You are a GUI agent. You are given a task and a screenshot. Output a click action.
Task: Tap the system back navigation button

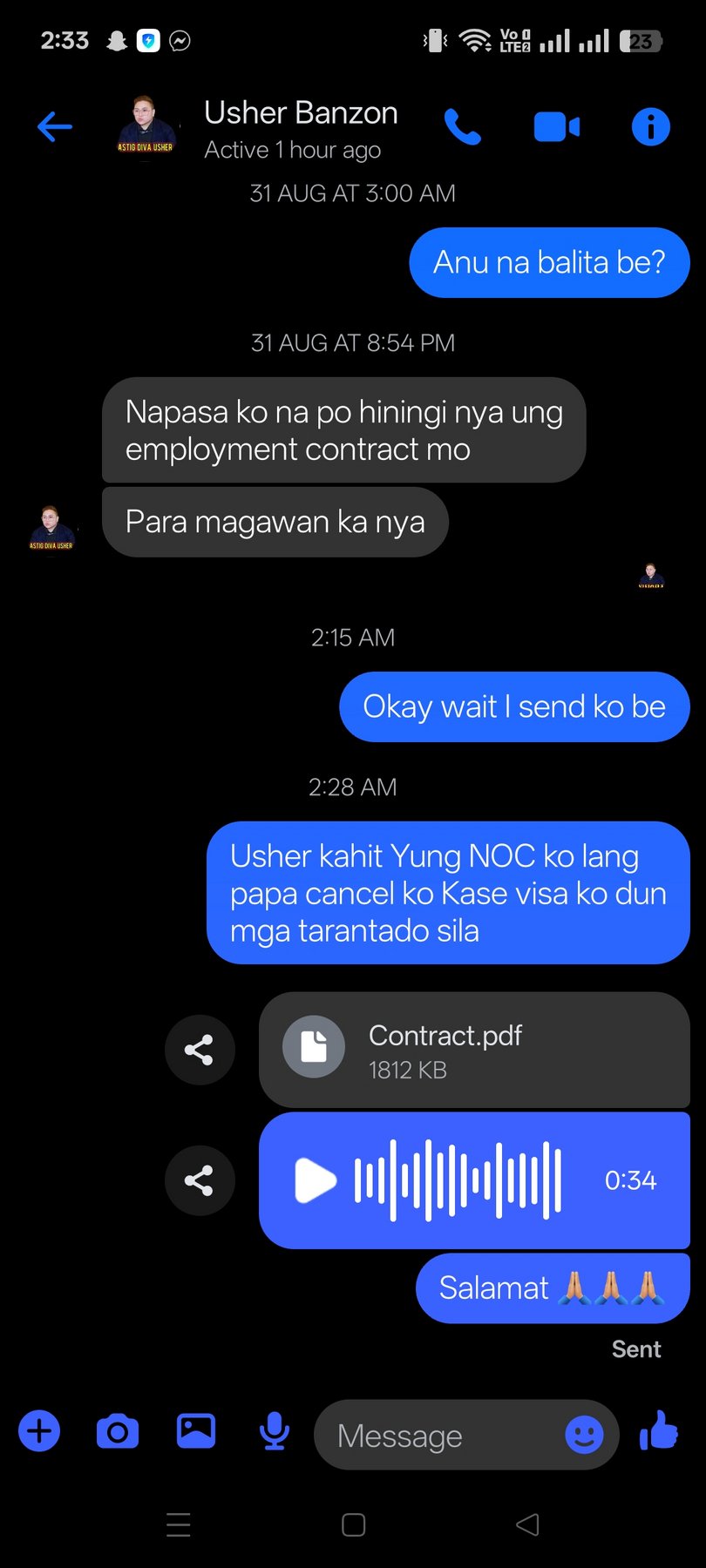527,1524
